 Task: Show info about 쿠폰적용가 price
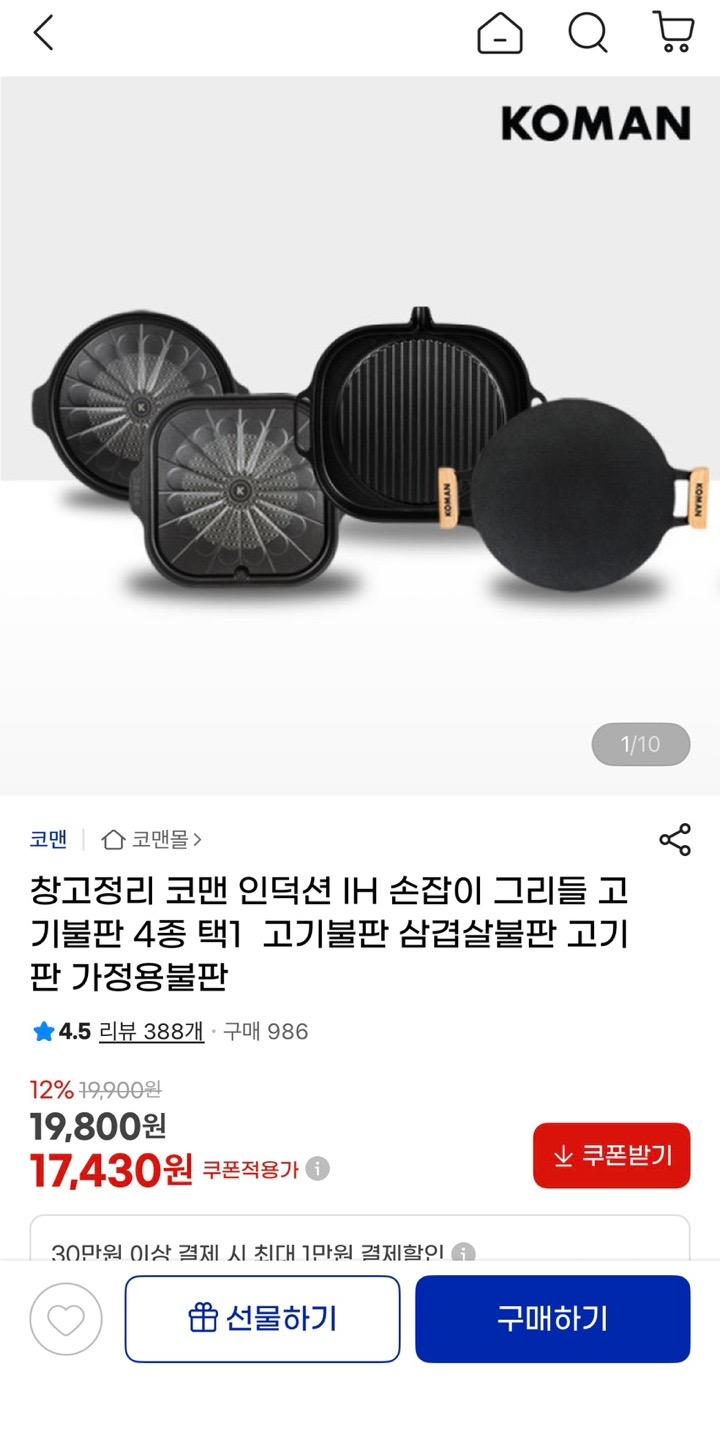pos(318,1169)
